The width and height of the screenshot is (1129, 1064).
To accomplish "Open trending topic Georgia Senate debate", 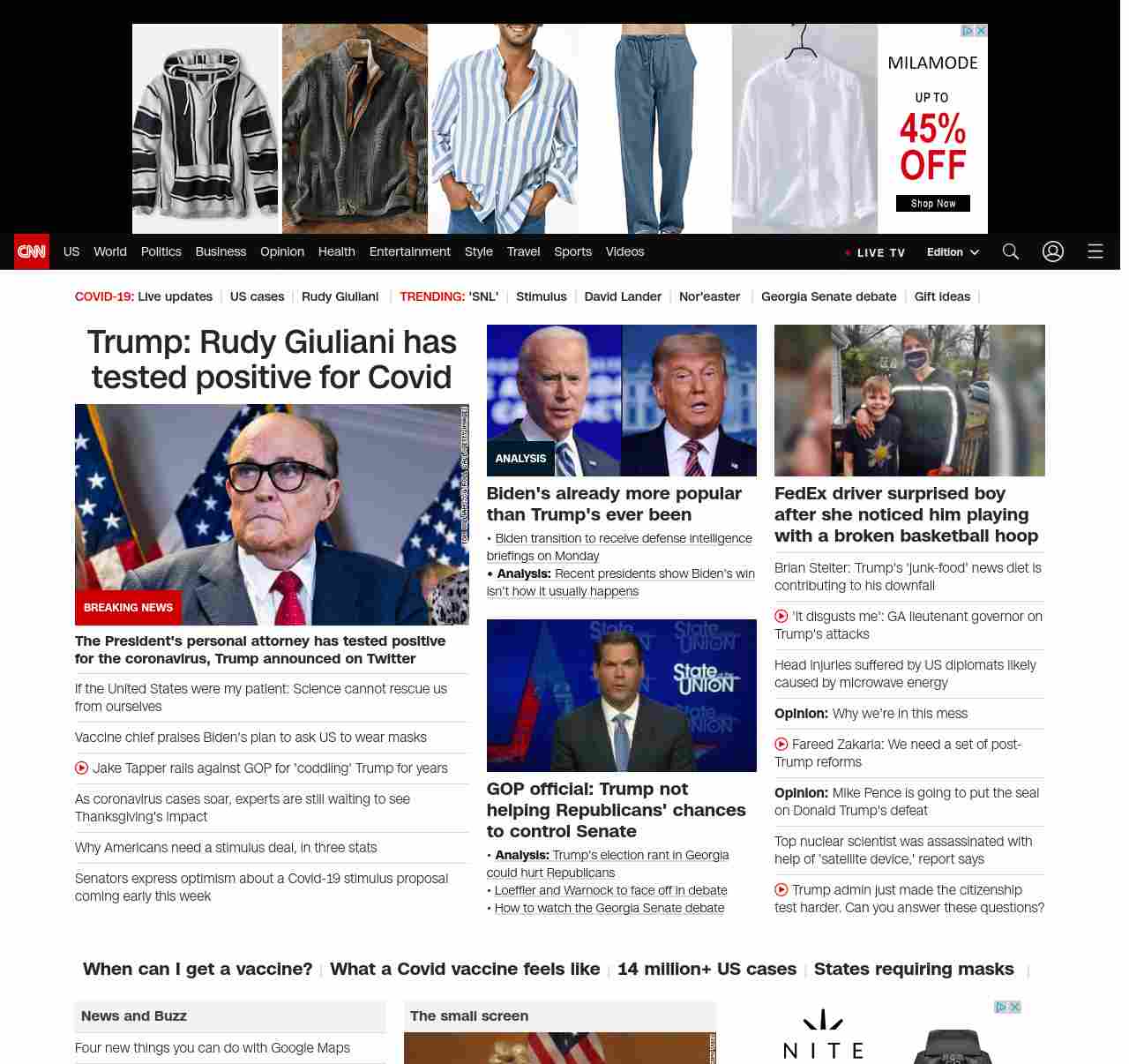I will point(828,296).
